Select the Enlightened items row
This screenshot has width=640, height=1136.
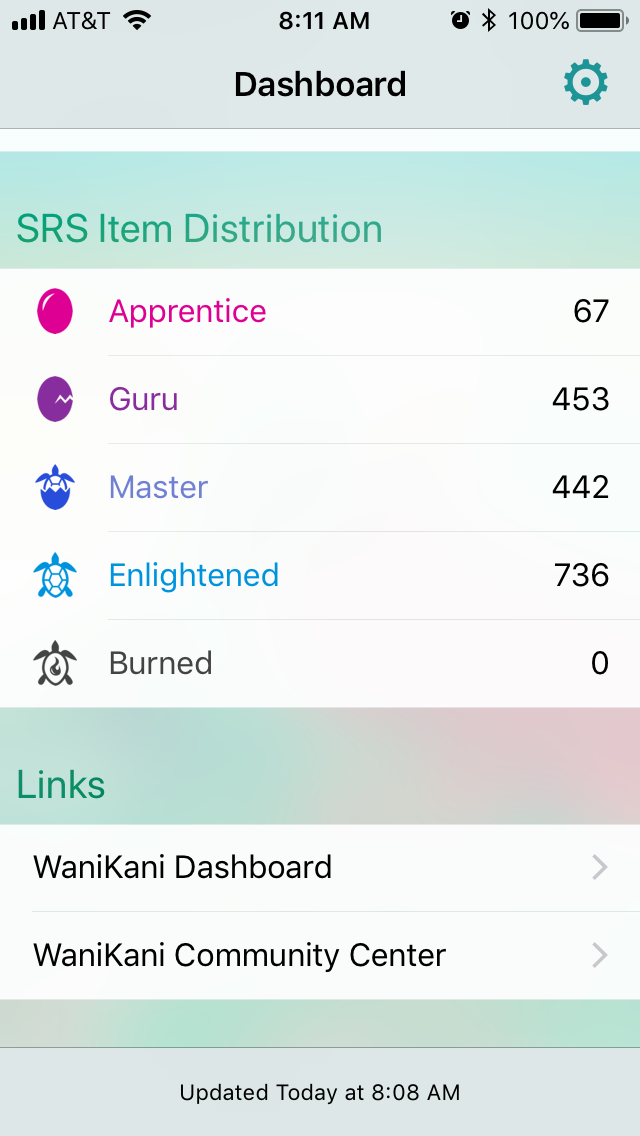[320, 575]
